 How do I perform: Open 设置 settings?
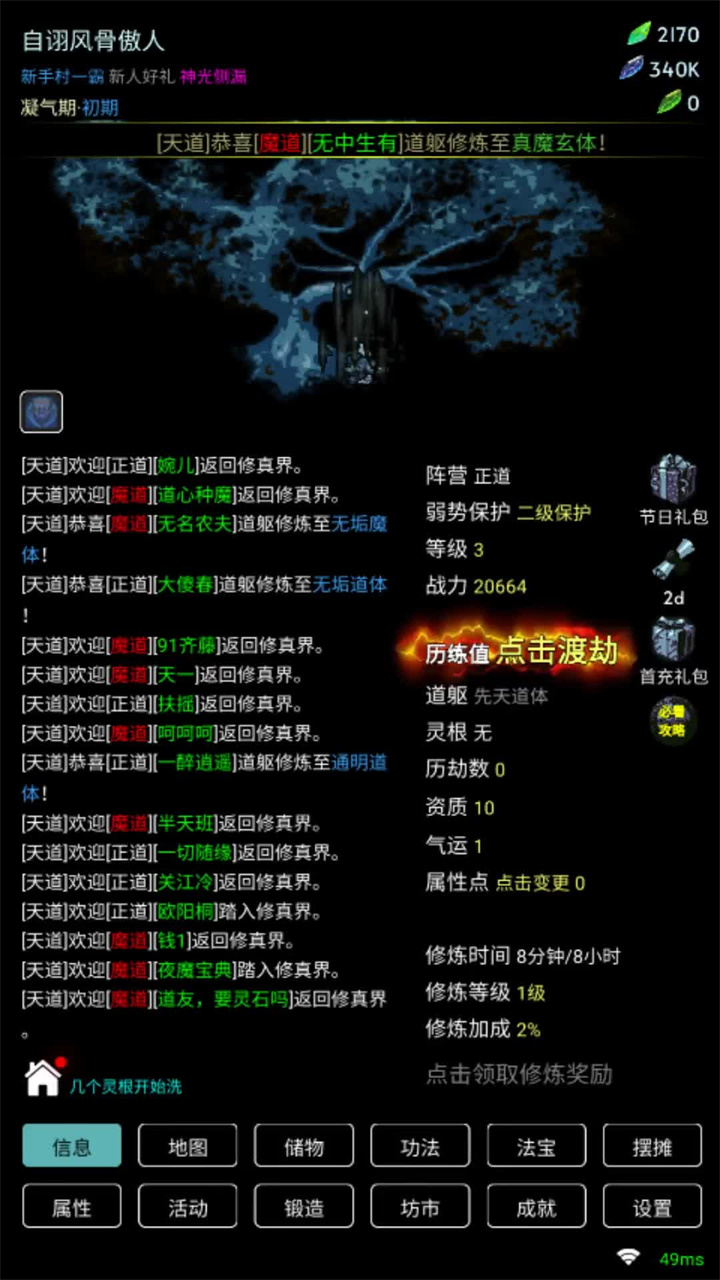(x=652, y=1207)
